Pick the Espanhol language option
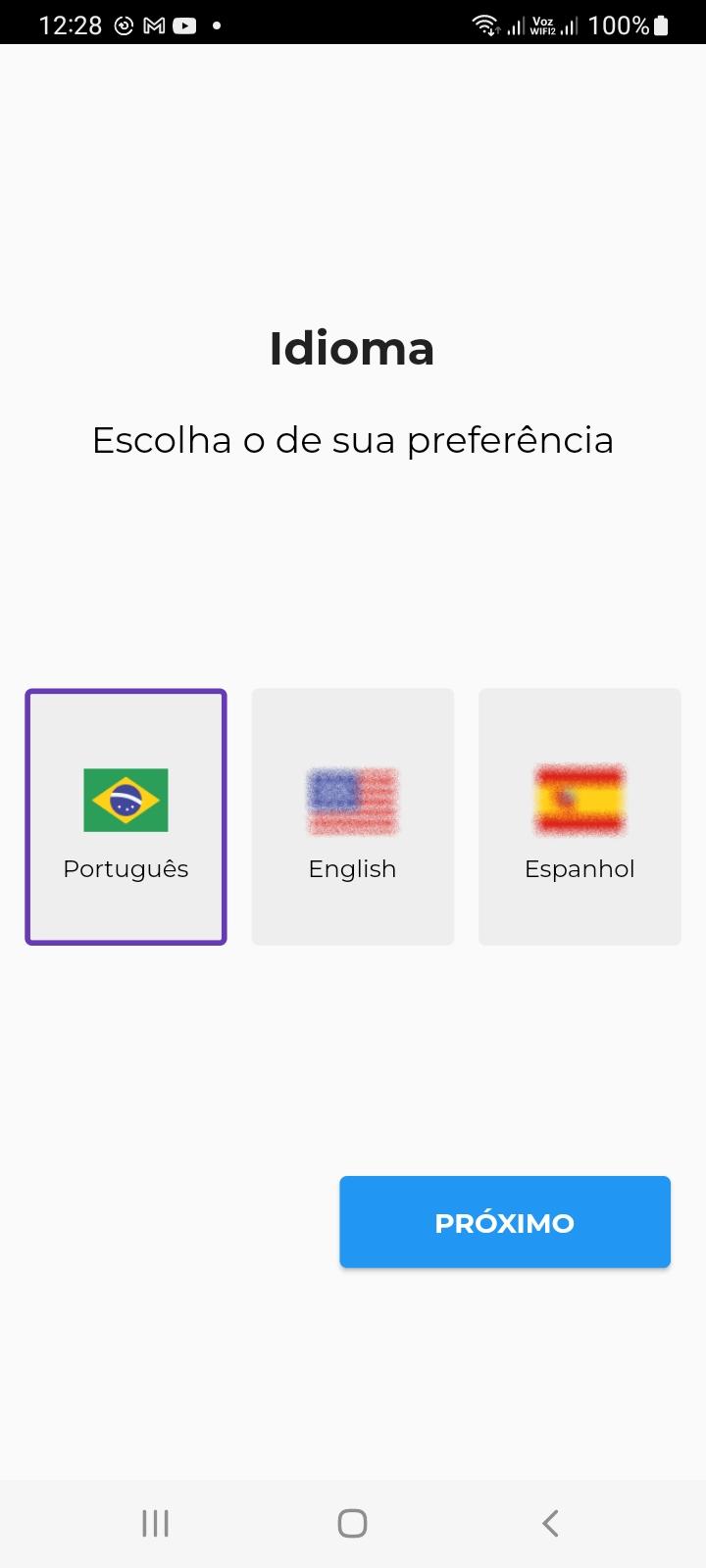The height and width of the screenshot is (1568, 706). (580, 816)
